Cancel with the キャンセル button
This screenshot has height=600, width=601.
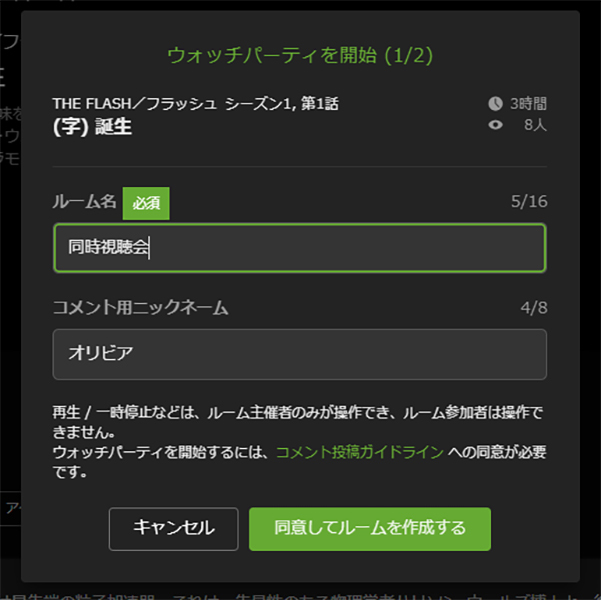pos(173,529)
